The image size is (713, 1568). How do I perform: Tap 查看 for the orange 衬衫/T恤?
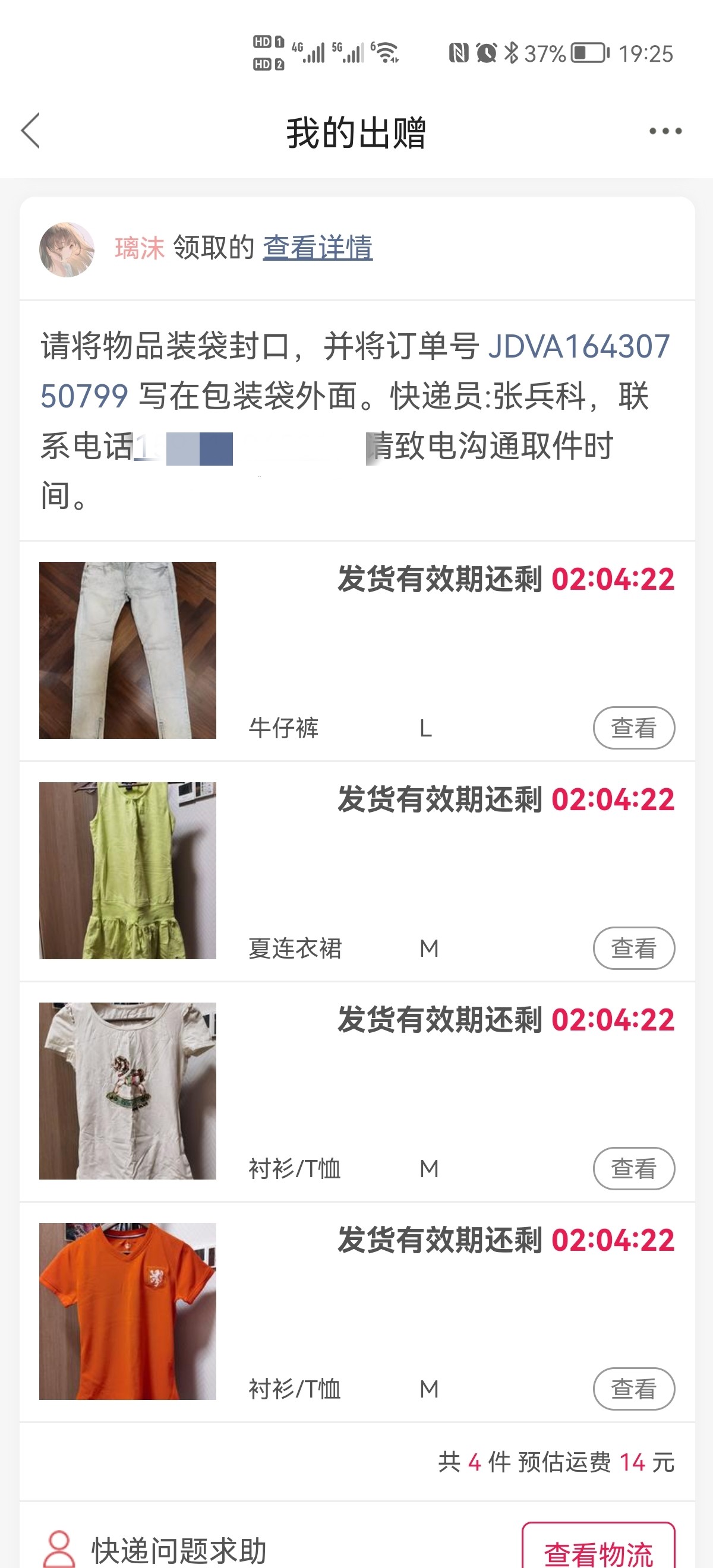pyautogui.click(x=633, y=1389)
